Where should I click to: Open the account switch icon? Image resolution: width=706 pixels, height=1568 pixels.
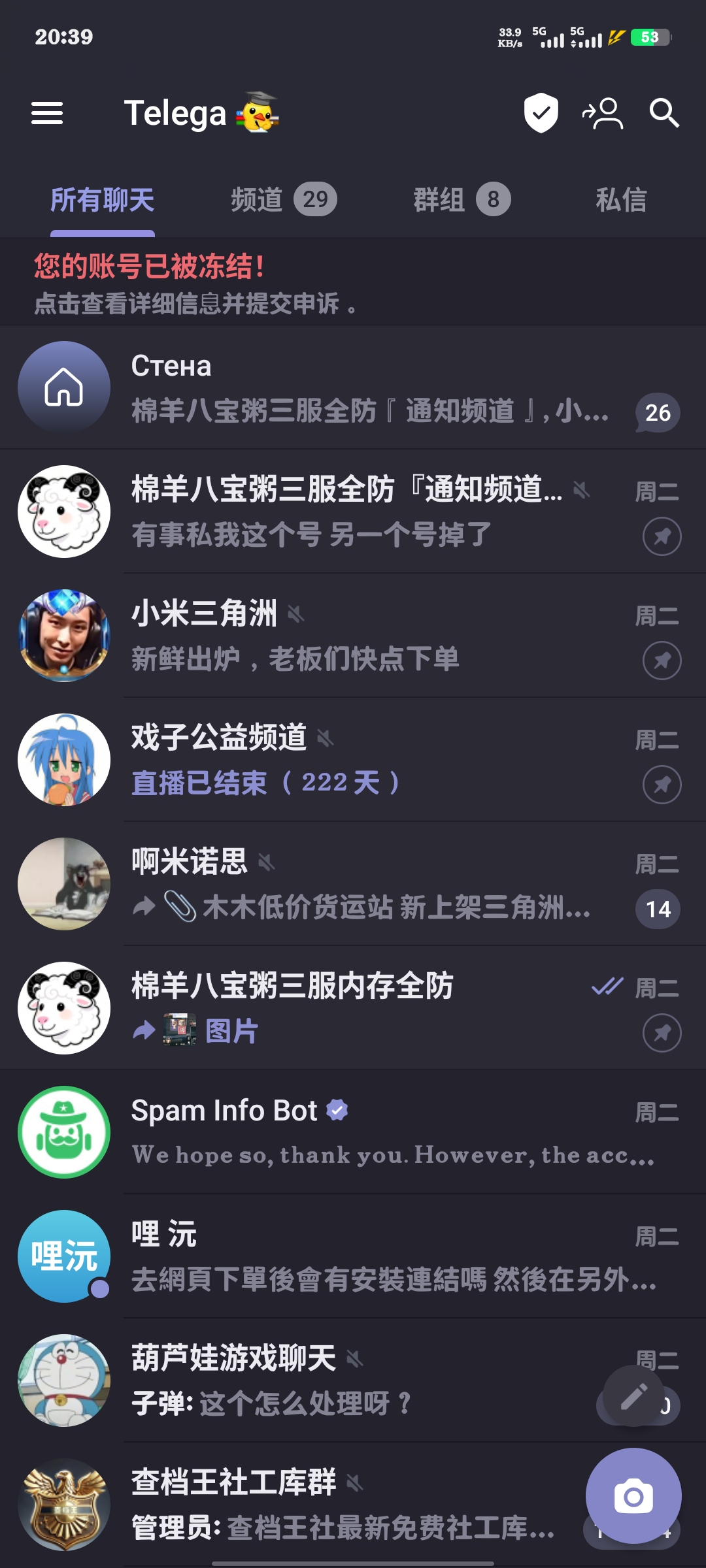click(x=602, y=113)
